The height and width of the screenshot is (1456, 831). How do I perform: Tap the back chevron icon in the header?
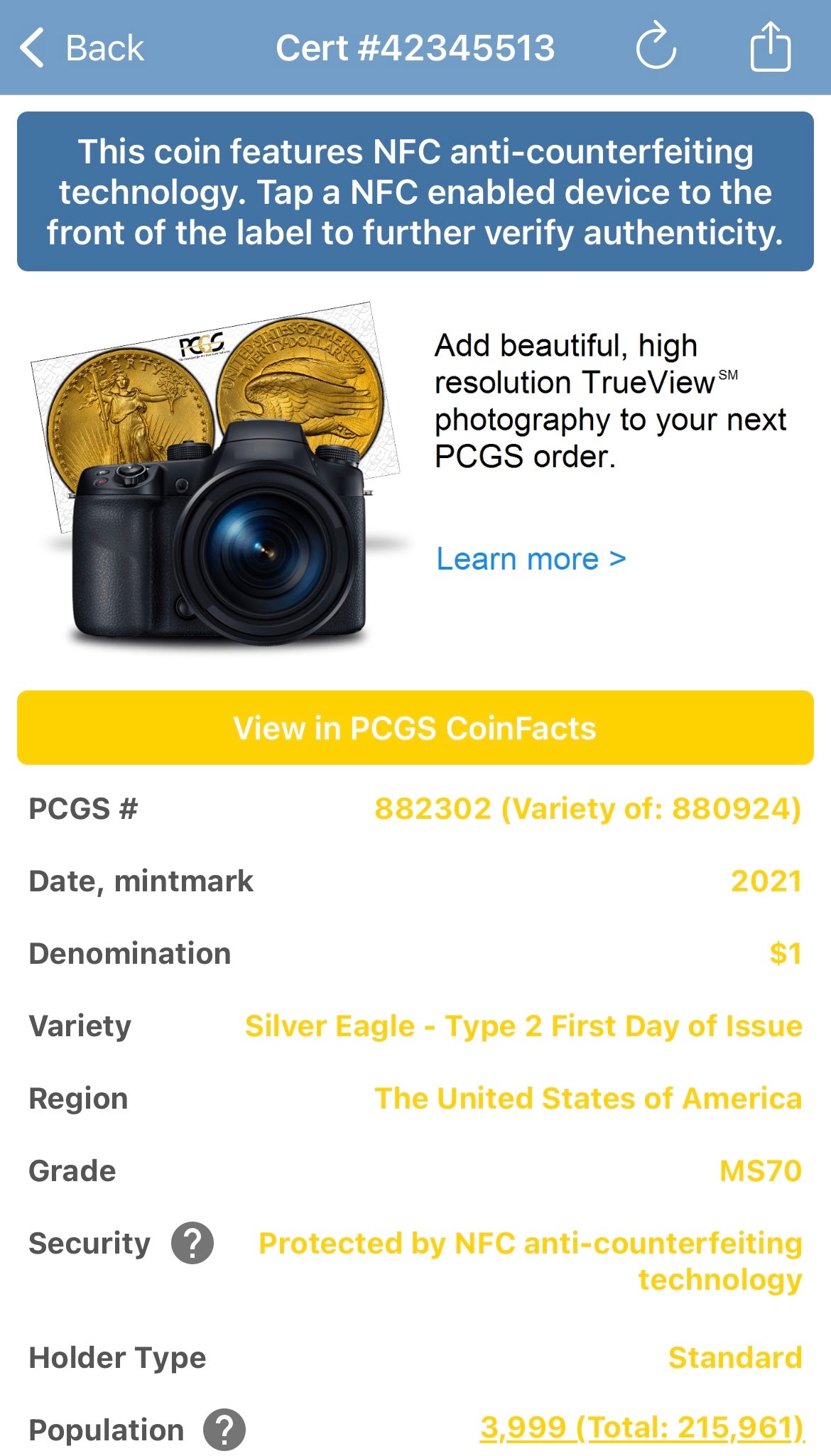pos(33,48)
